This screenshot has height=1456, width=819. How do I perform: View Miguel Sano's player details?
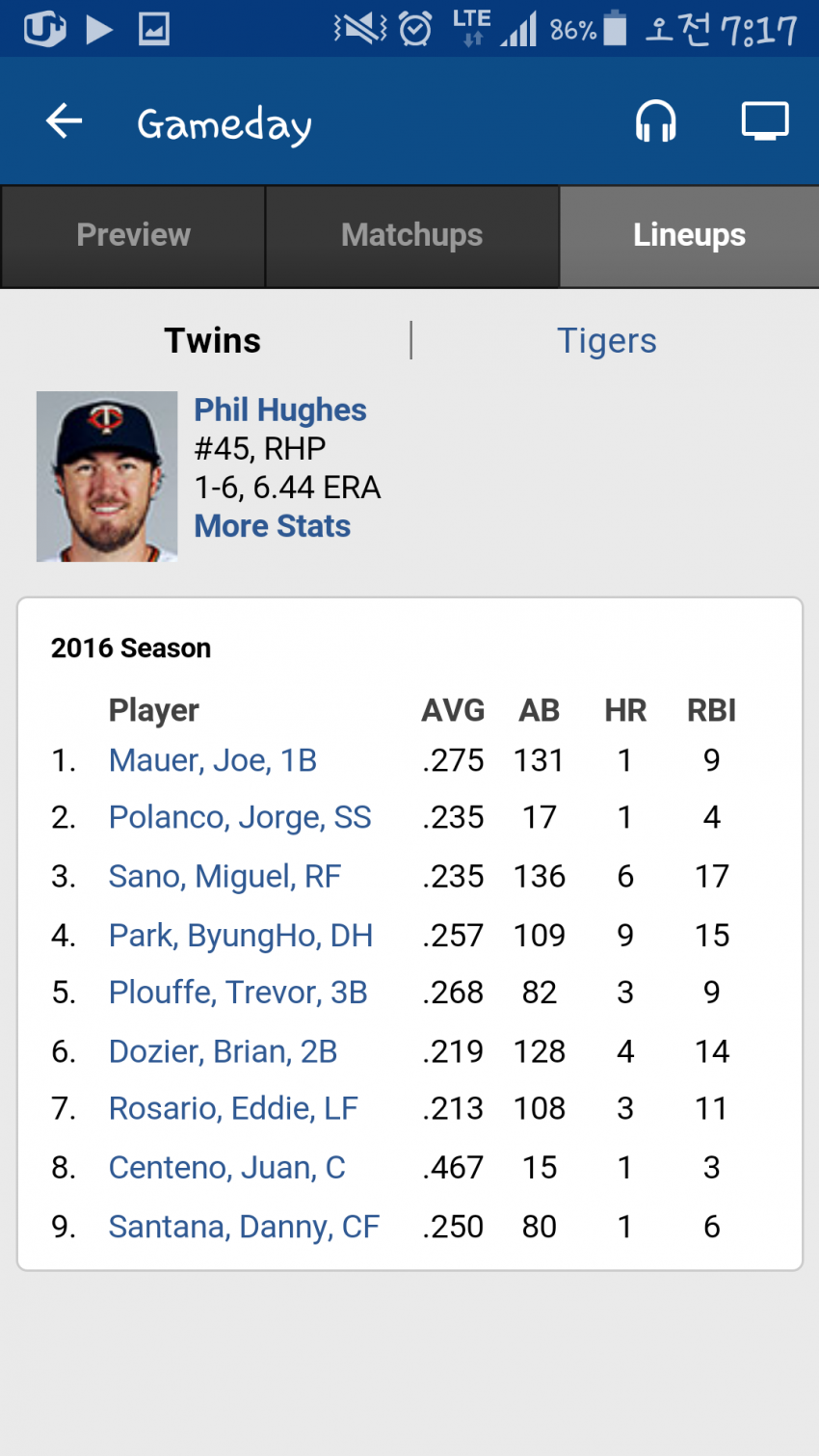(x=225, y=876)
